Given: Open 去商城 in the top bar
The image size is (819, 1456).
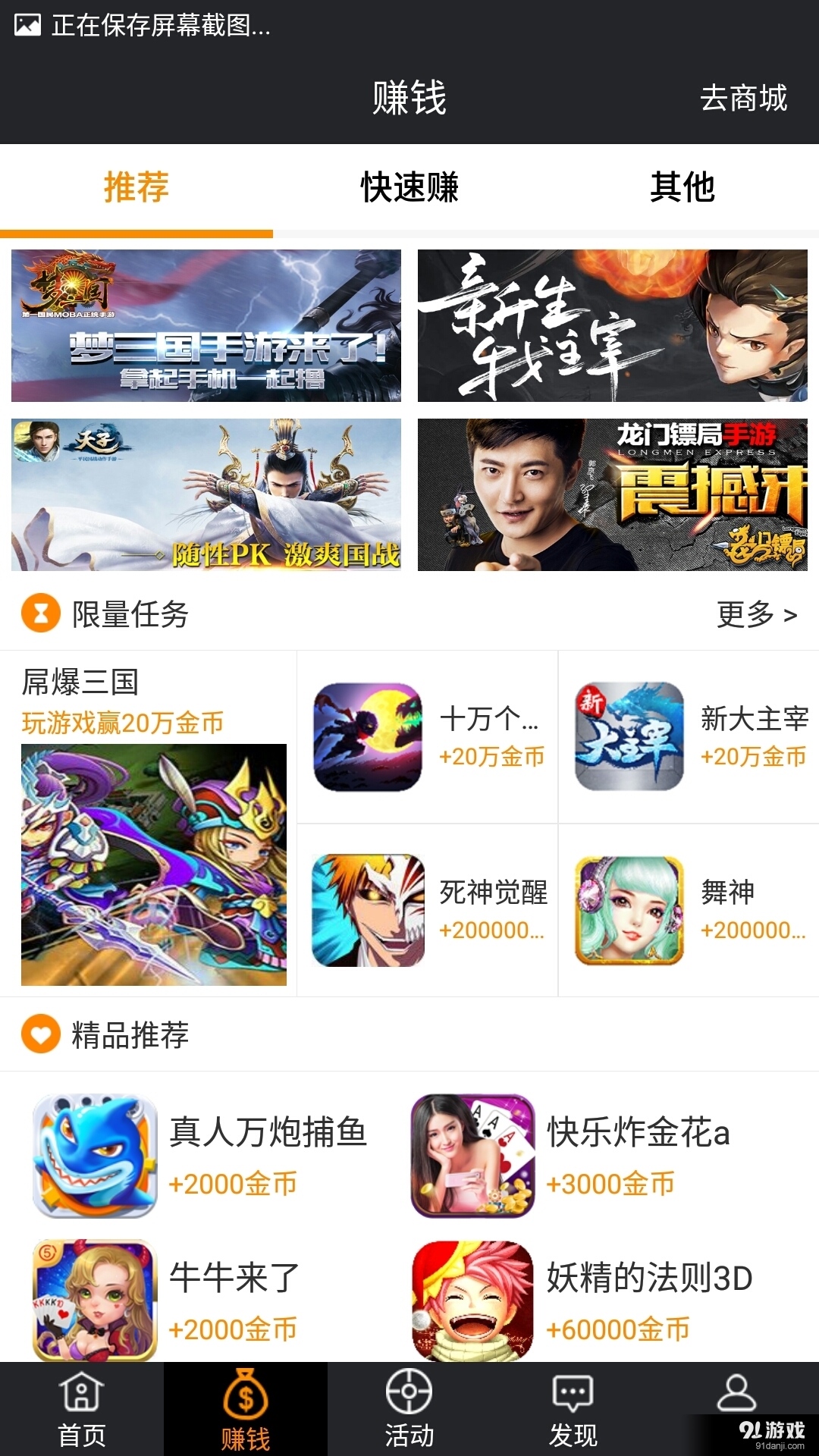Looking at the screenshot, I should pyautogui.click(x=743, y=99).
